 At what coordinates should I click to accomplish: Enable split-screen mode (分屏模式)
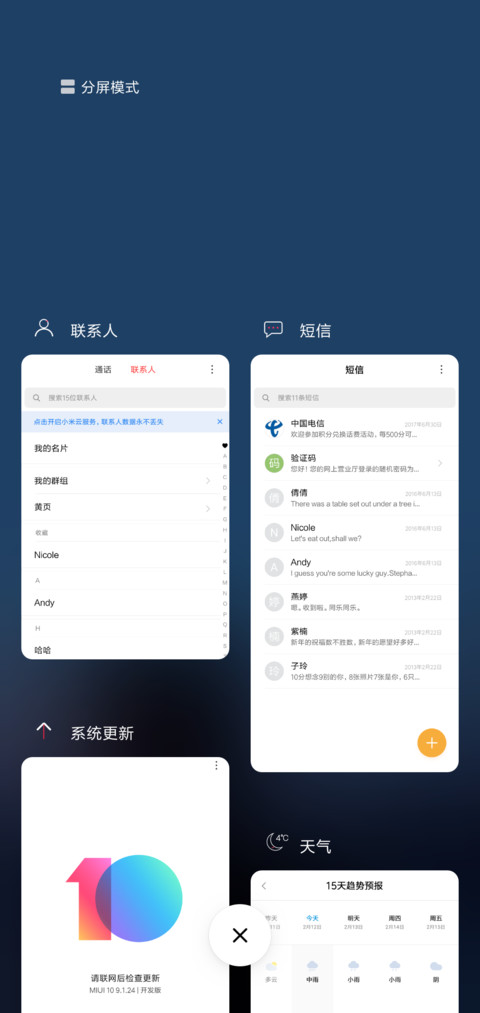100,87
